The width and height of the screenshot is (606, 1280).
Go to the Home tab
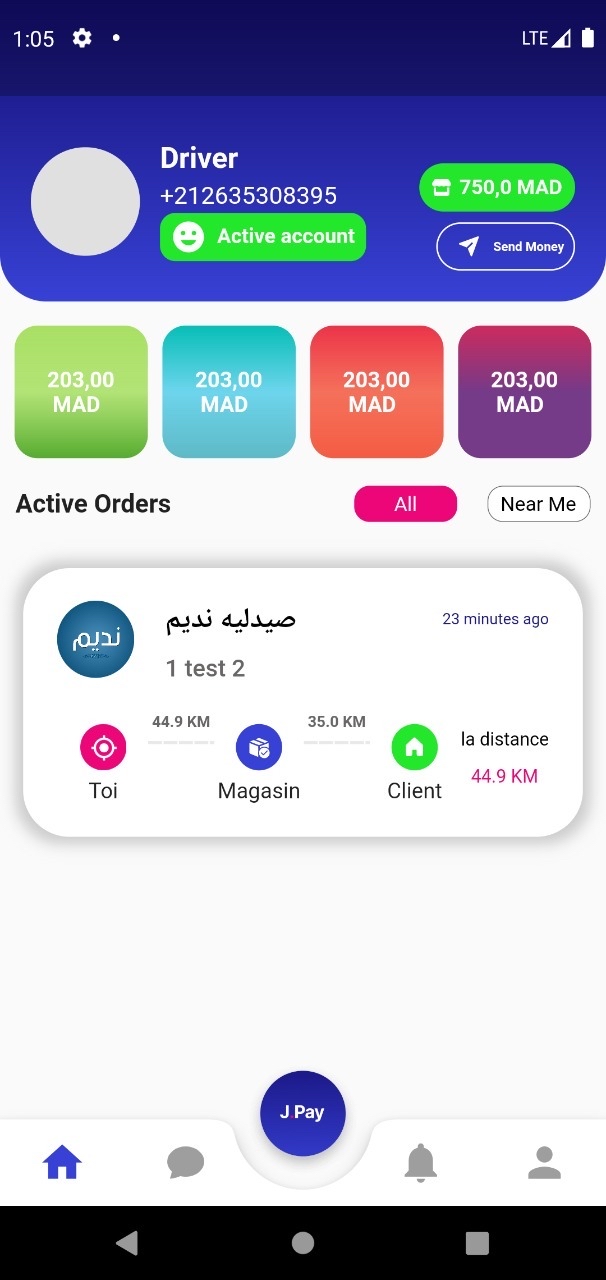62,1163
